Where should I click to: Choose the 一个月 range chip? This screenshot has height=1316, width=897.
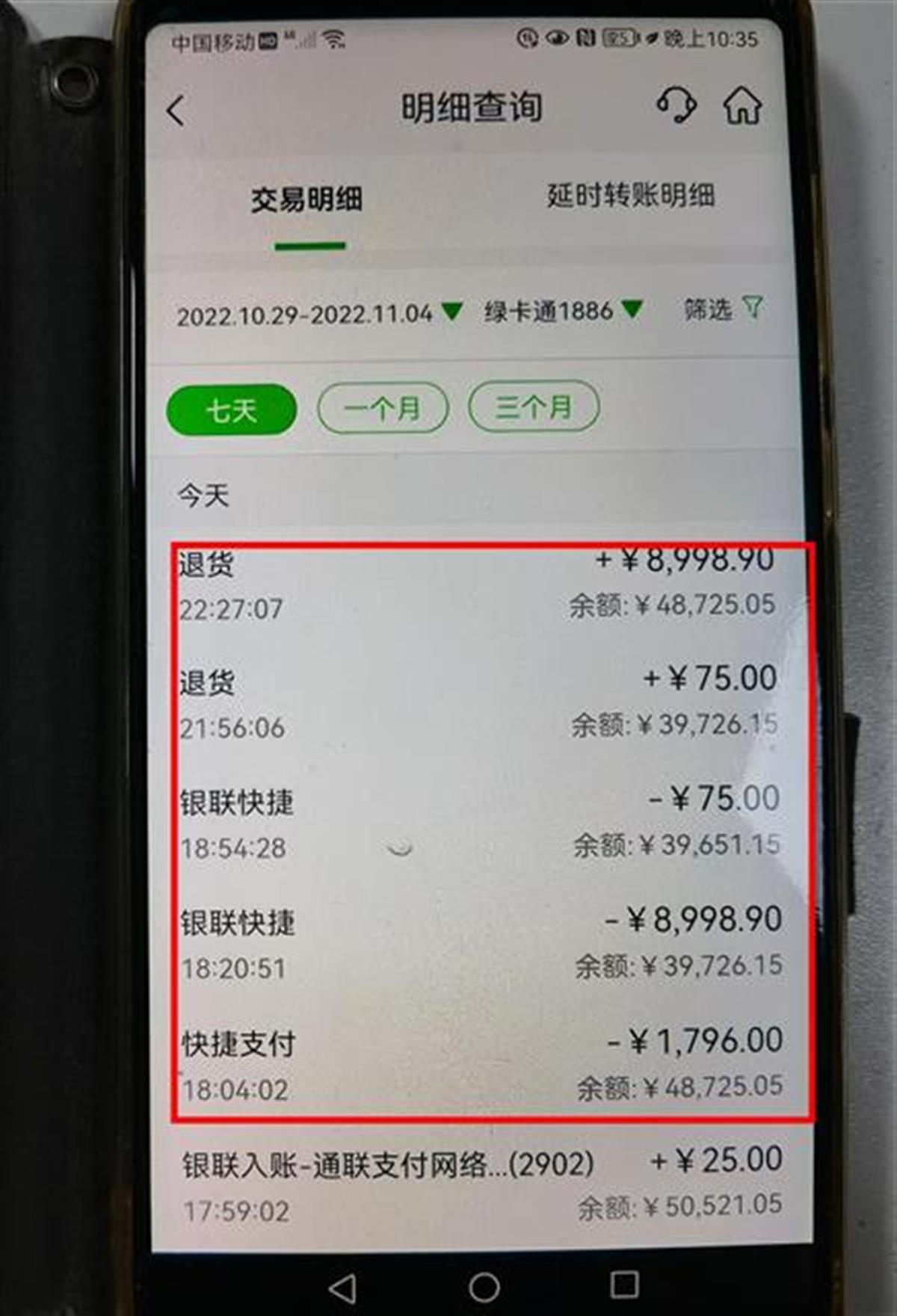(x=383, y=408)
